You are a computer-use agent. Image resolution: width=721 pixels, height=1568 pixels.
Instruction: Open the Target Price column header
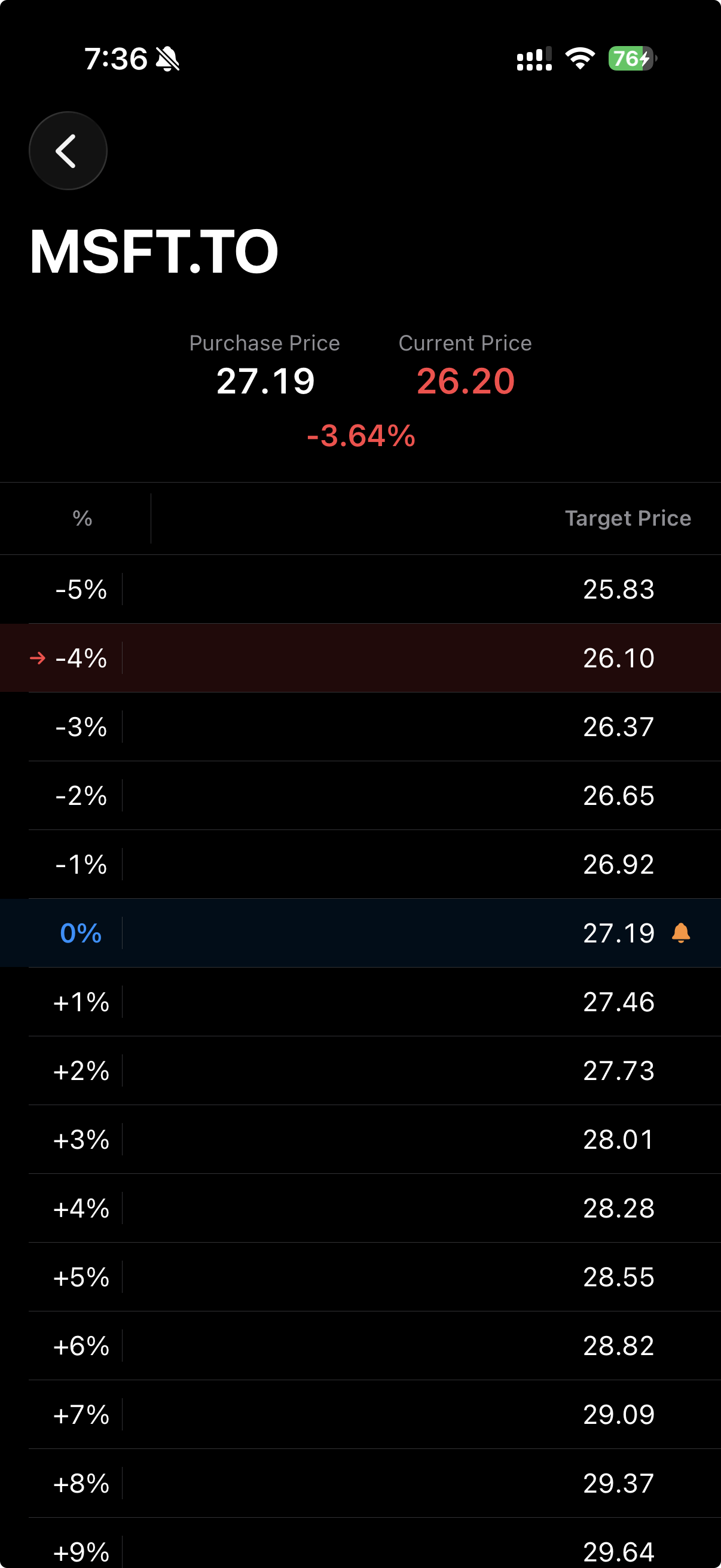(x=627, y=518)
